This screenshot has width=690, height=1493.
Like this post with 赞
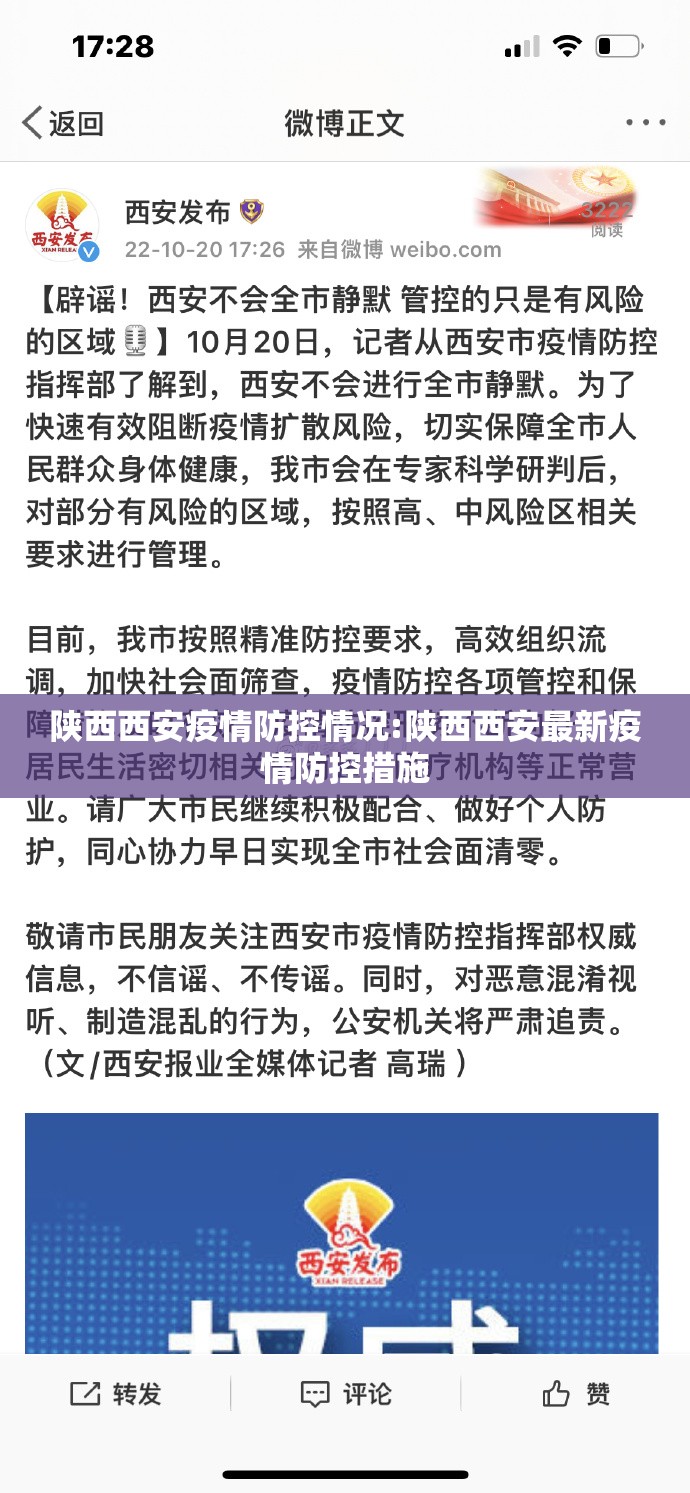coord(575,1393)
